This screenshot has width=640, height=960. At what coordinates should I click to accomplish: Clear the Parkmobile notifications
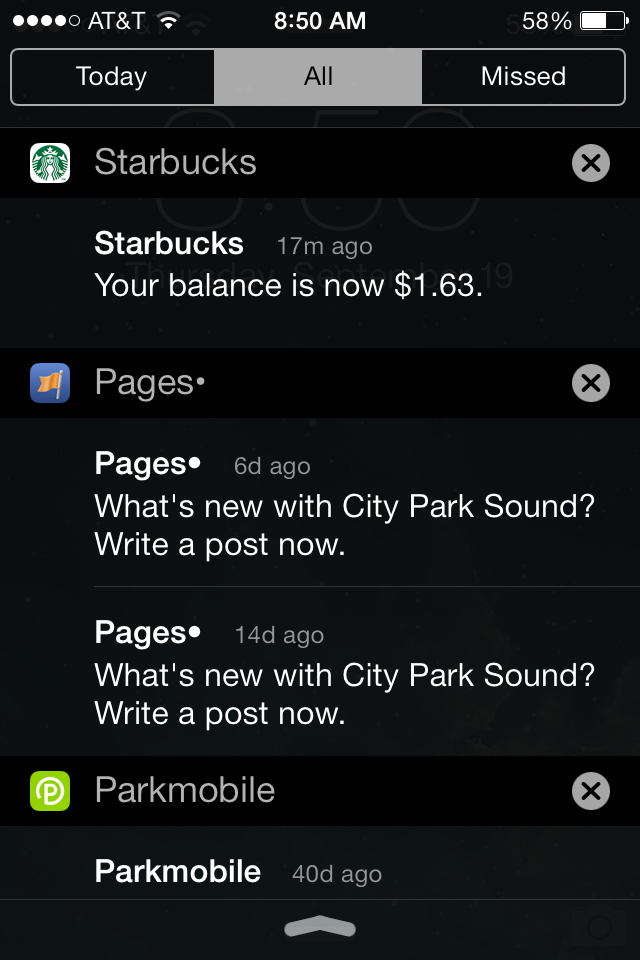[x=590, y=791]
